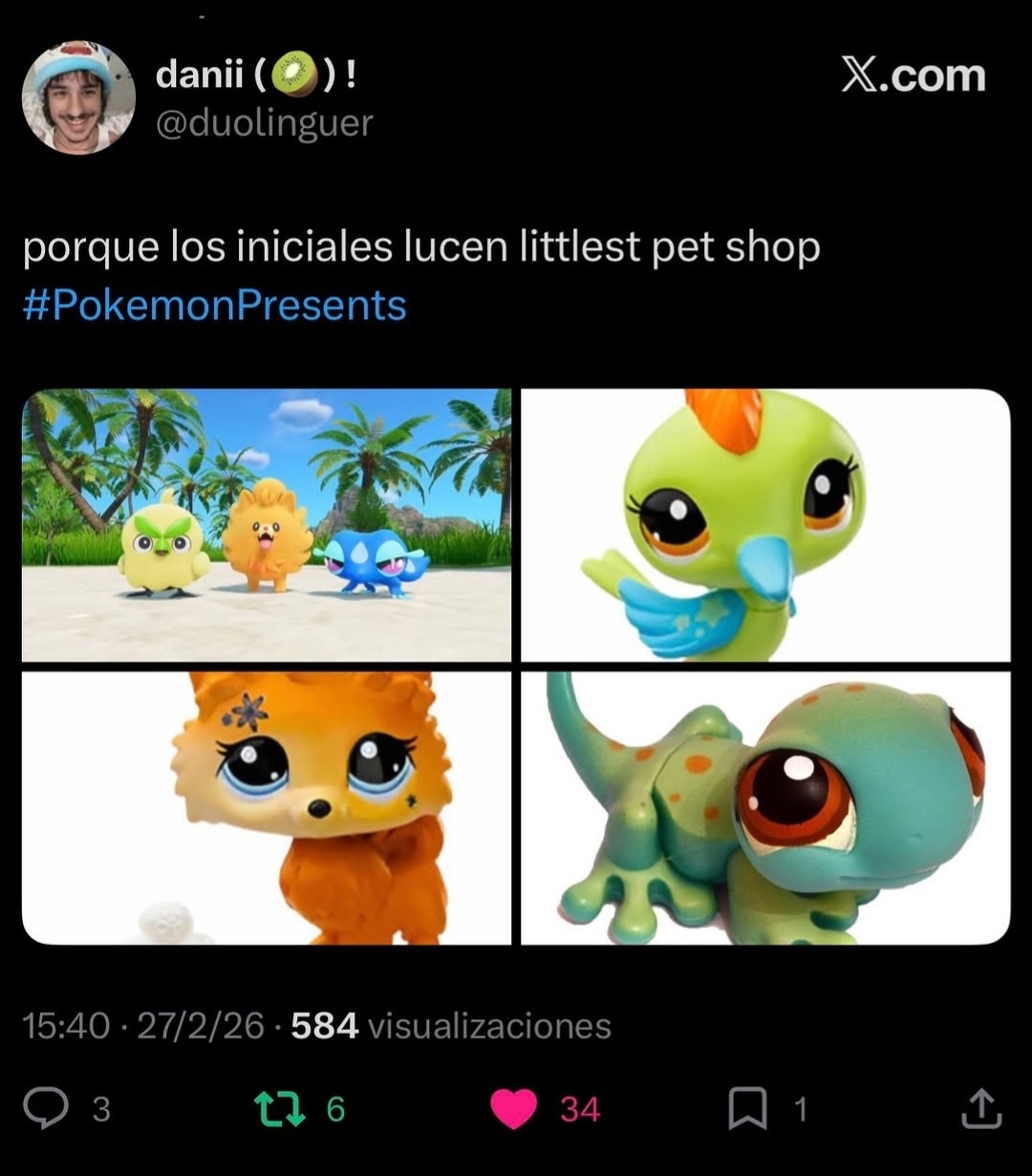View the Pokémon starters beach image

click(x=266, y=524)
